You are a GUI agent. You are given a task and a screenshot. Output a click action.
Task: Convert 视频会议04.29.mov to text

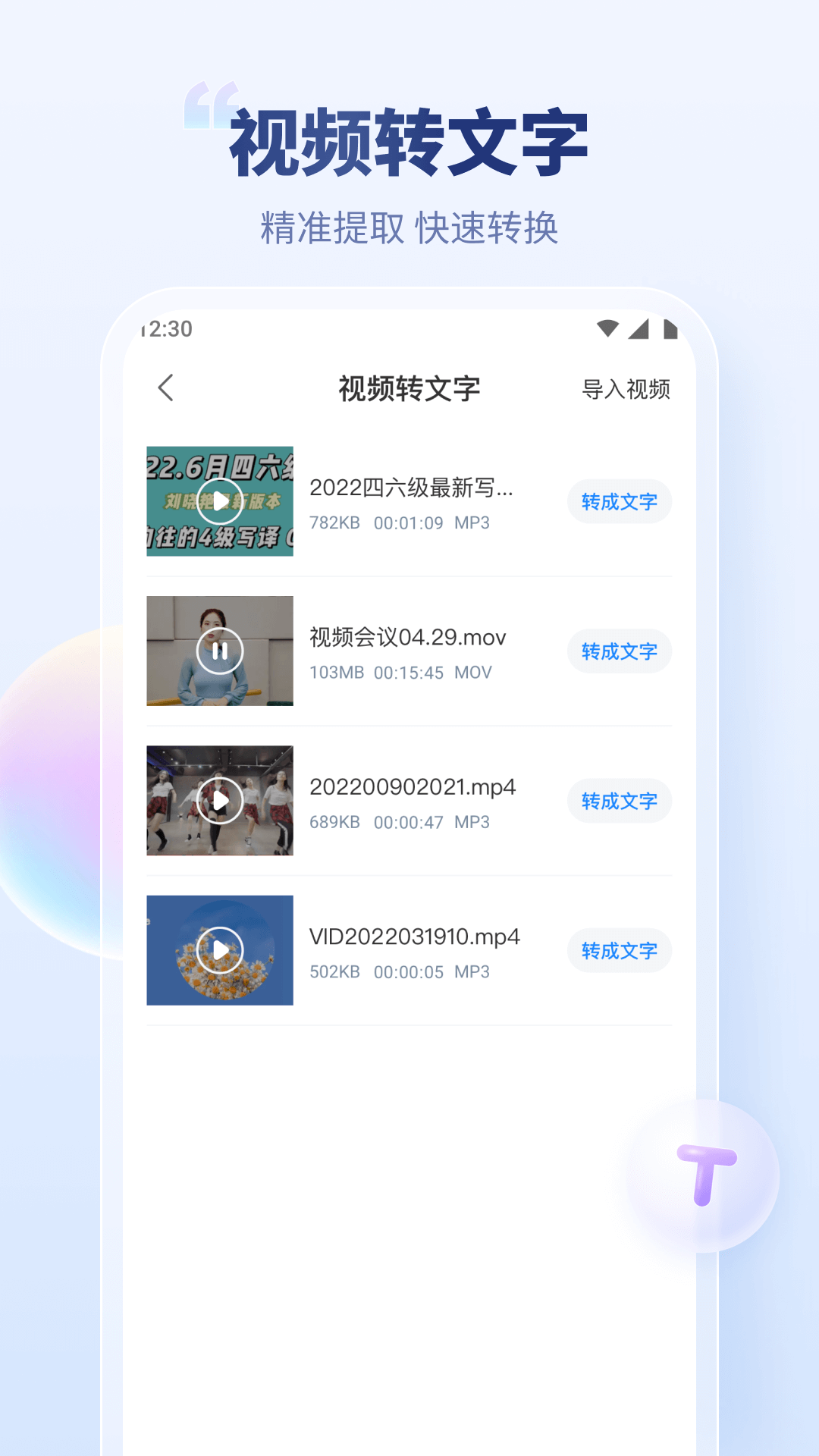pyautogui.click(x=620, y=651)
